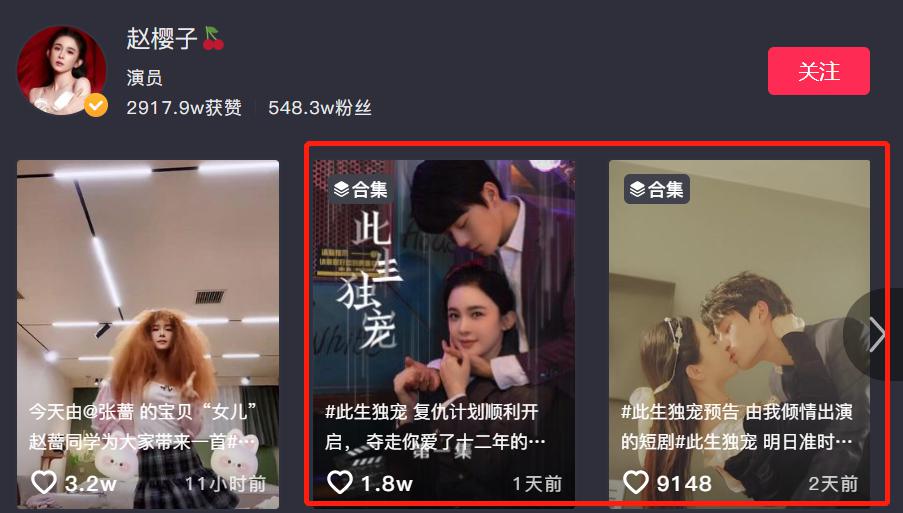Open 赵樱子's profile avatar
The height and width of the screenshot is (513, 903).
click(x=62, y=71)
